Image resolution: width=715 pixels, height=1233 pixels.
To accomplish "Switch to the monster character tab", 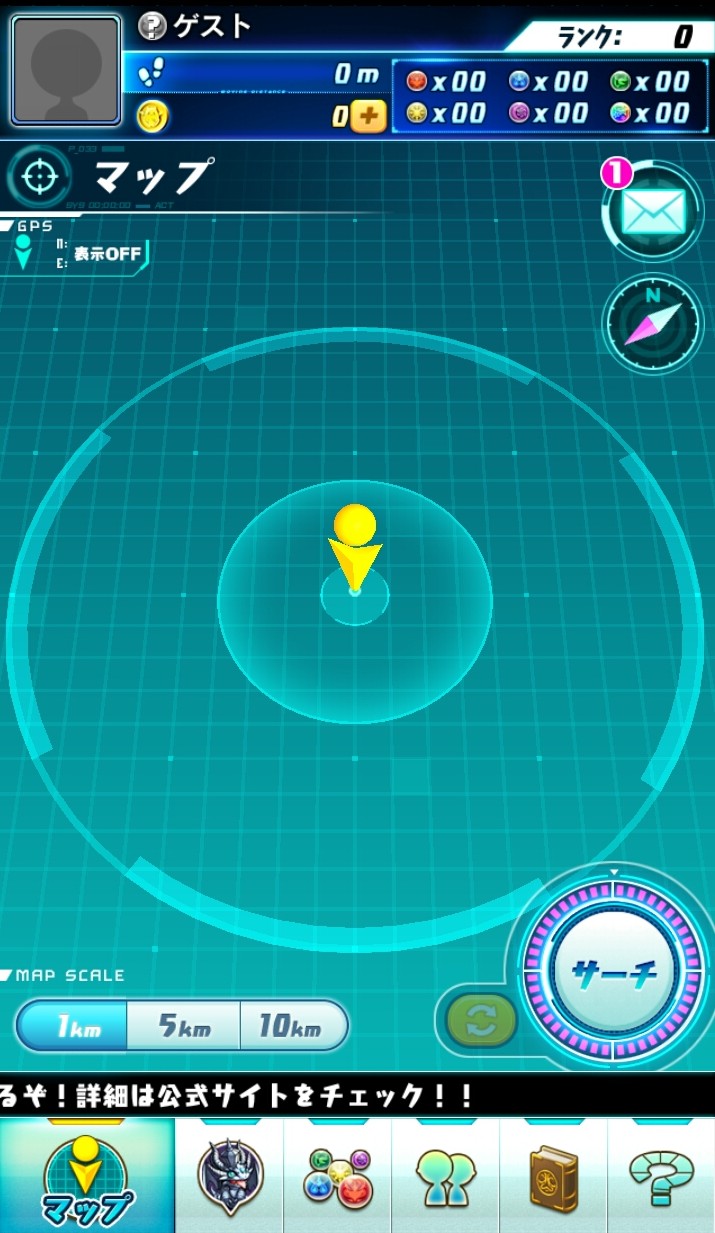I will point(230,1176).
